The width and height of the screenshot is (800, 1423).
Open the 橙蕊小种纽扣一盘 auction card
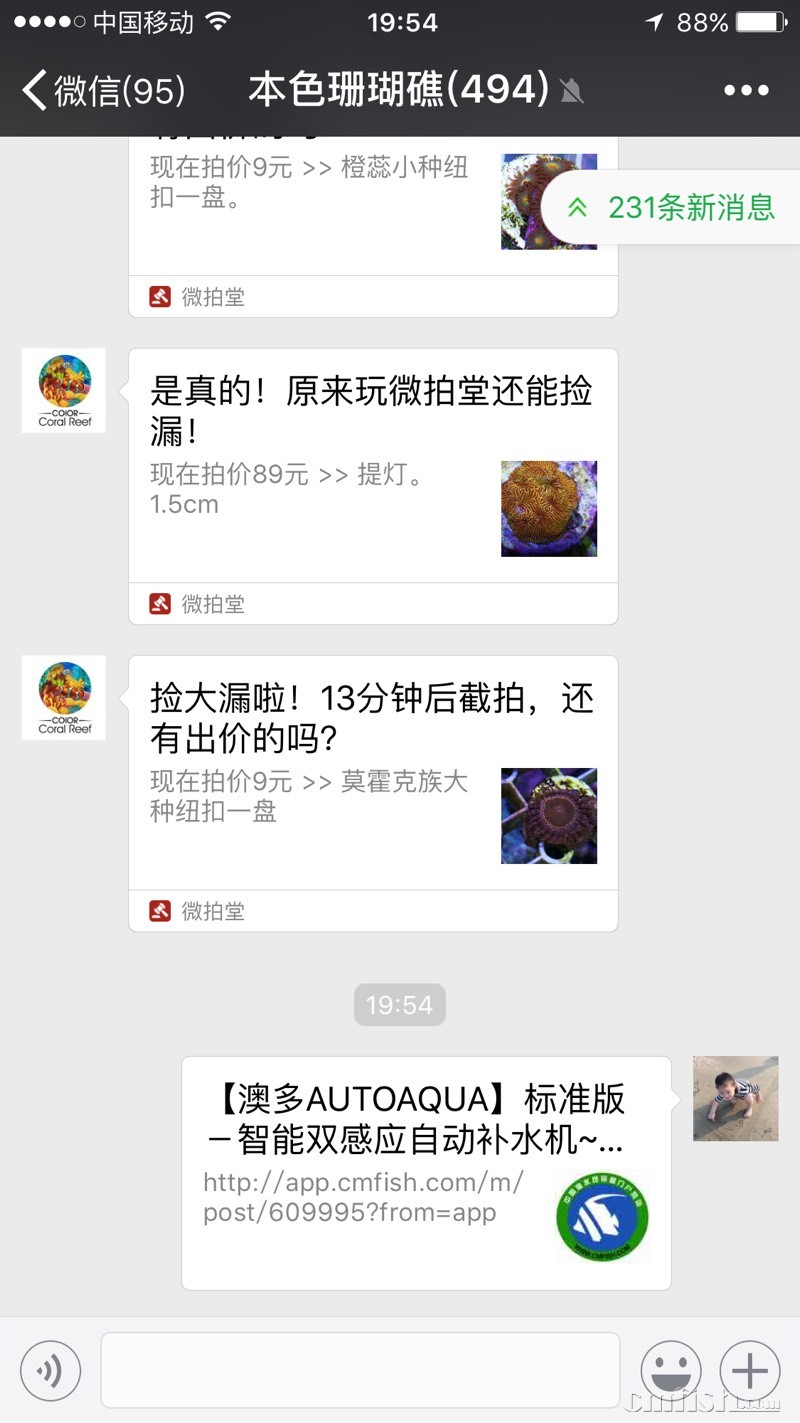click(372, 210)
